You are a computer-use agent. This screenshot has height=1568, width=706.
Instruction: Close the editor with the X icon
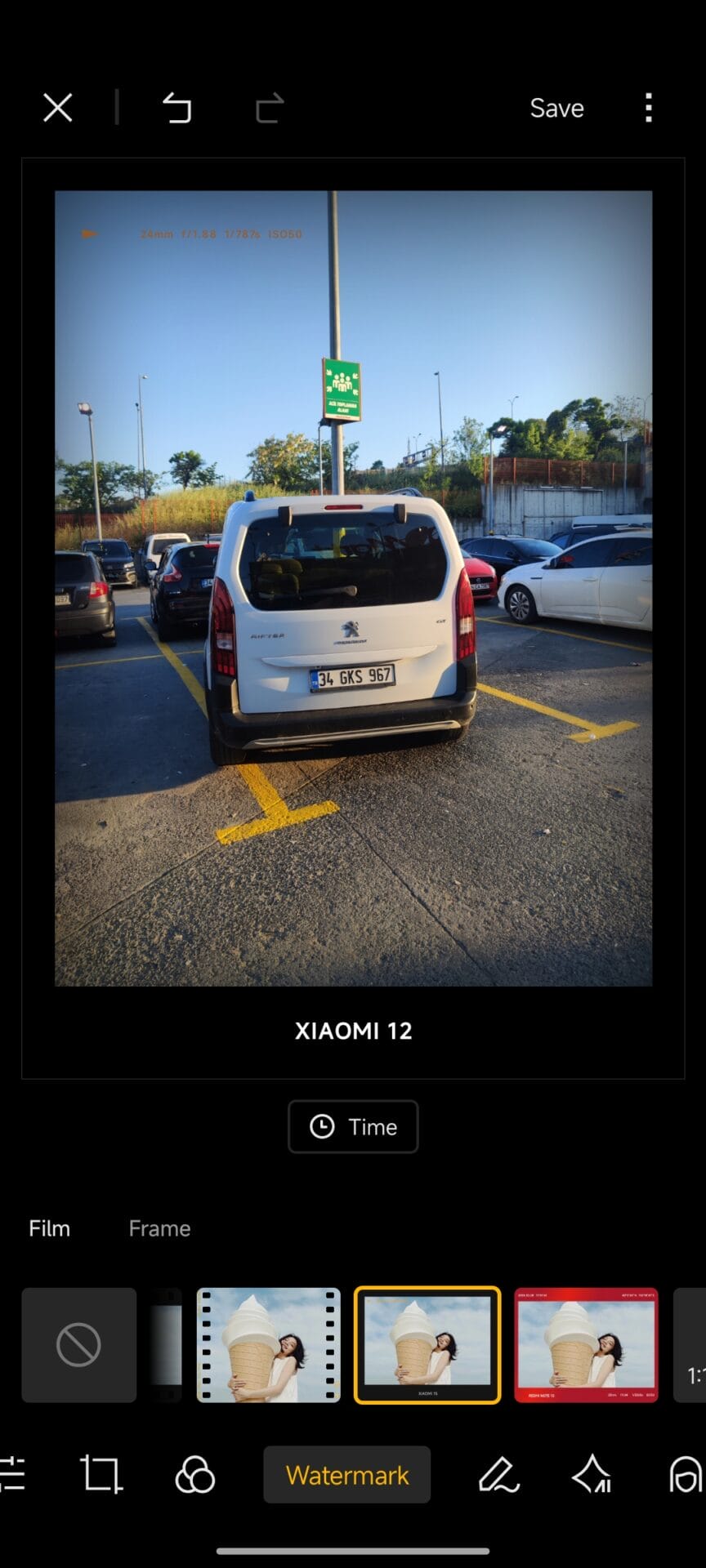(x=57, y=108)
